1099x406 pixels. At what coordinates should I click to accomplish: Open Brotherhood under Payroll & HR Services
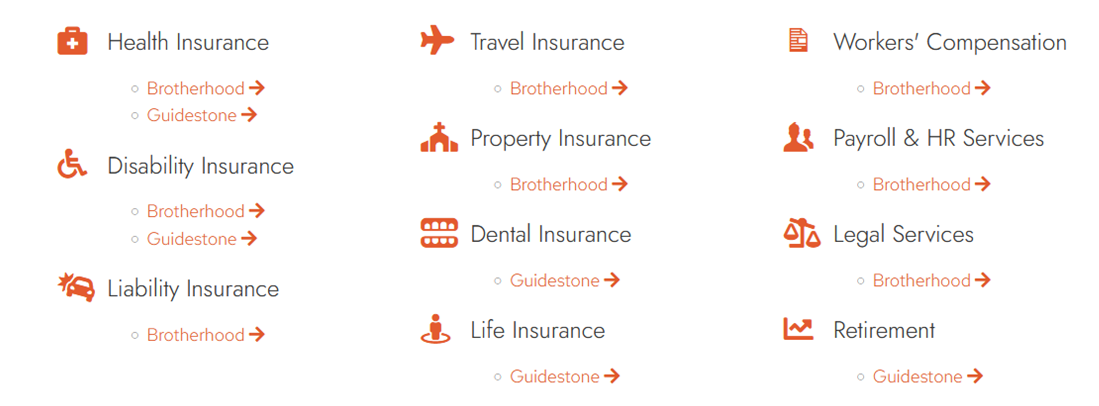[931, 184]
